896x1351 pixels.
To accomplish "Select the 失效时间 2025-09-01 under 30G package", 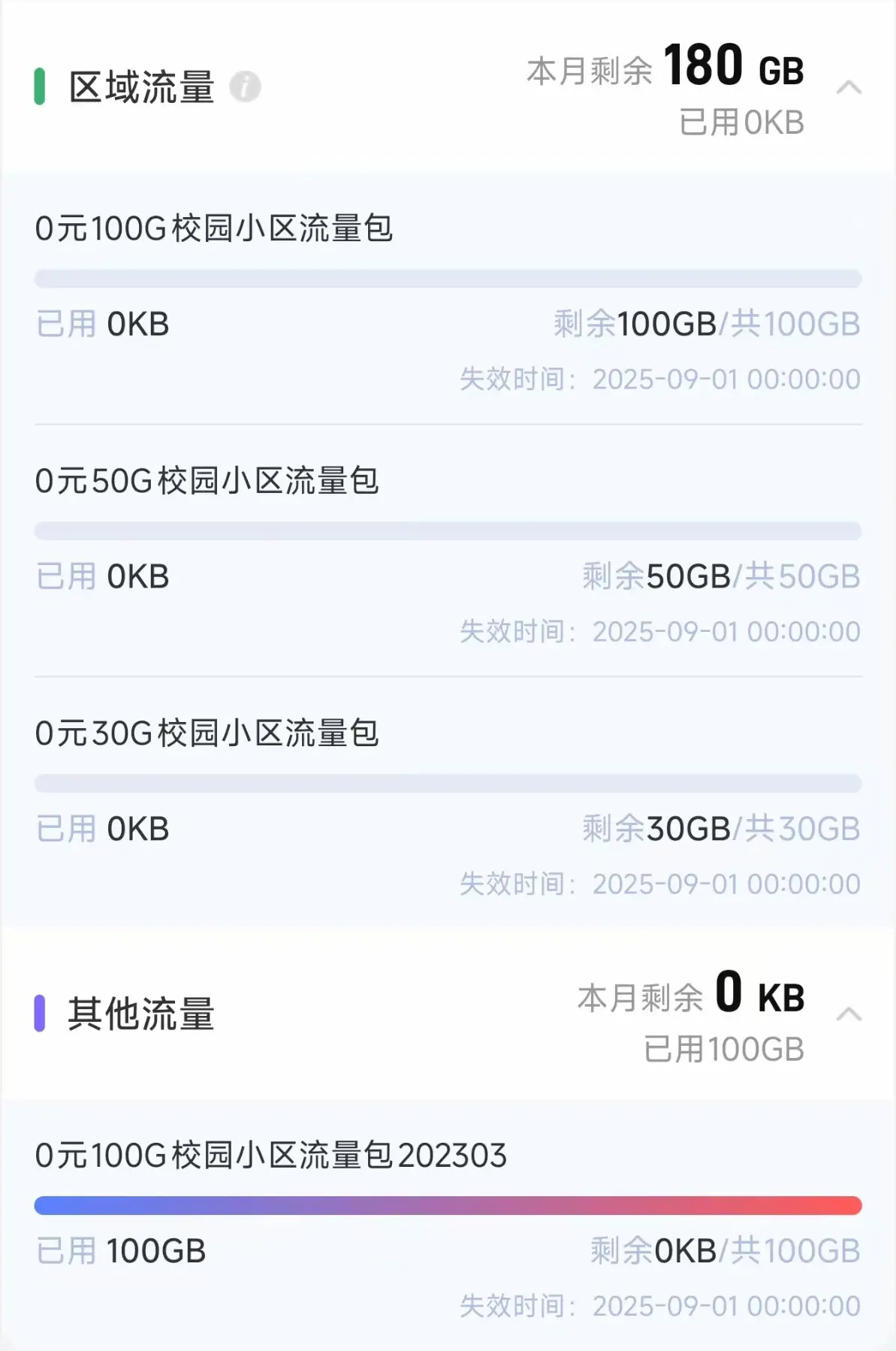I will pyautogui.click(x=661, y=885).
